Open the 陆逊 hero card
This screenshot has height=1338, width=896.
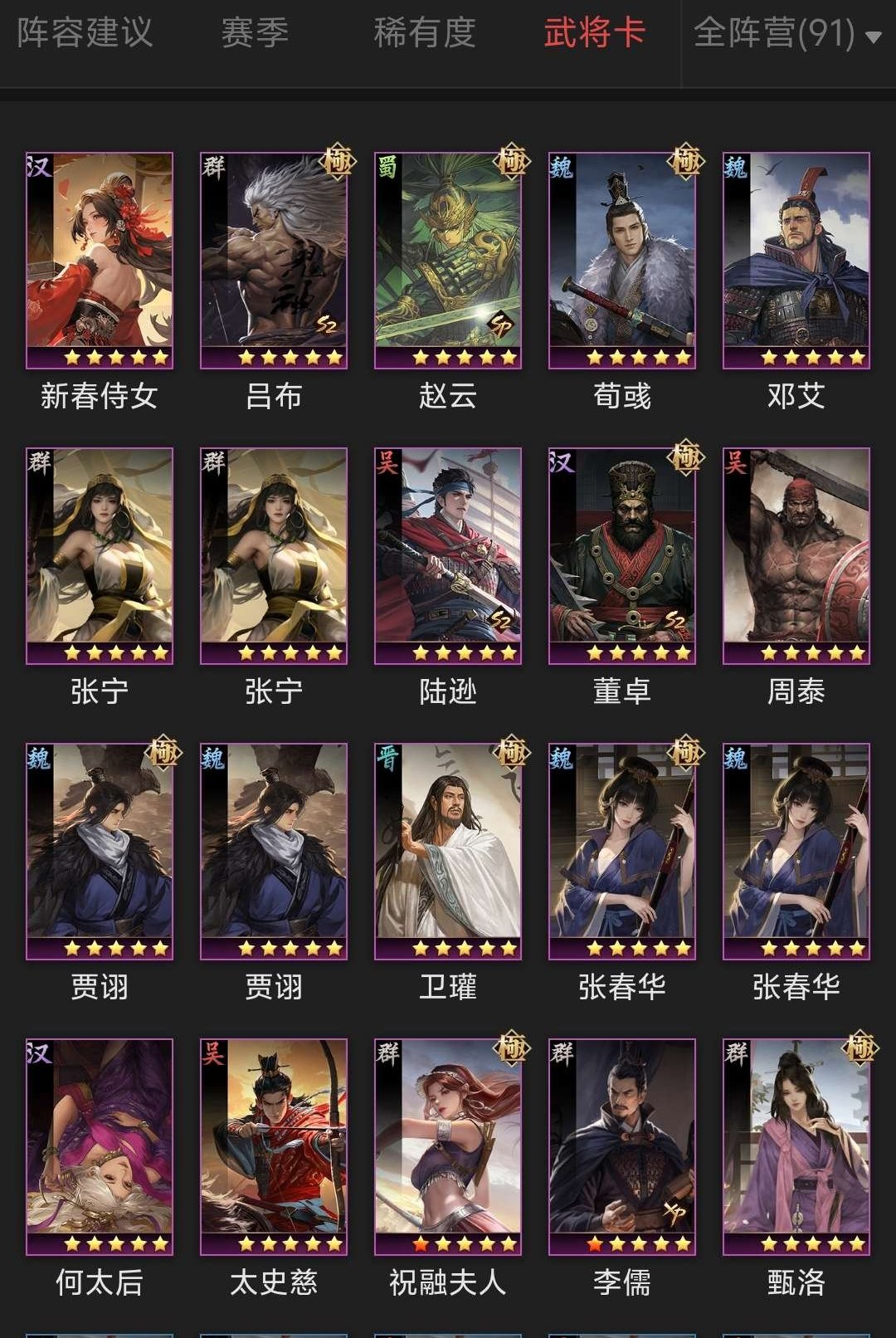(x=448, y=555)
